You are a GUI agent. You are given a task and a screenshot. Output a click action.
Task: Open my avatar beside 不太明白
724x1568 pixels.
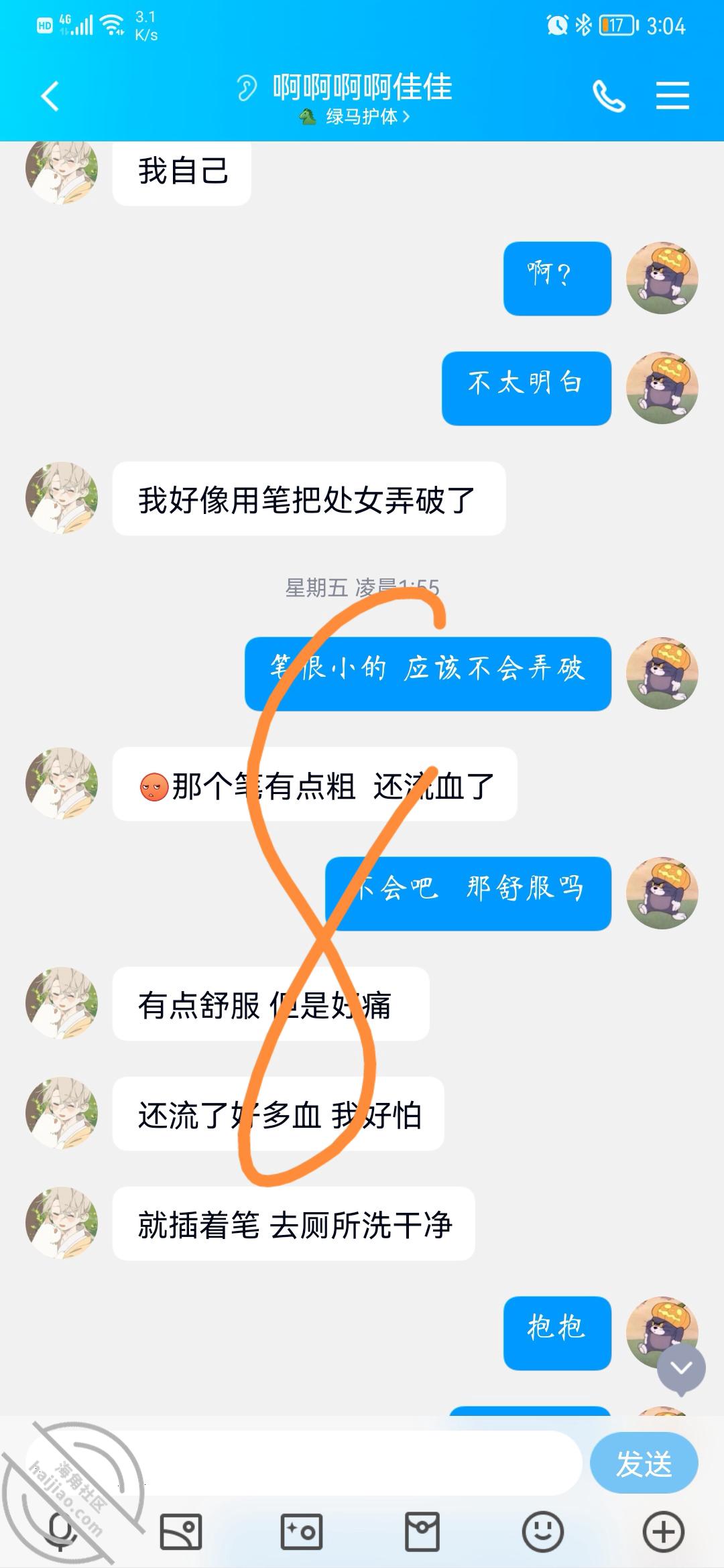point(662,388)
